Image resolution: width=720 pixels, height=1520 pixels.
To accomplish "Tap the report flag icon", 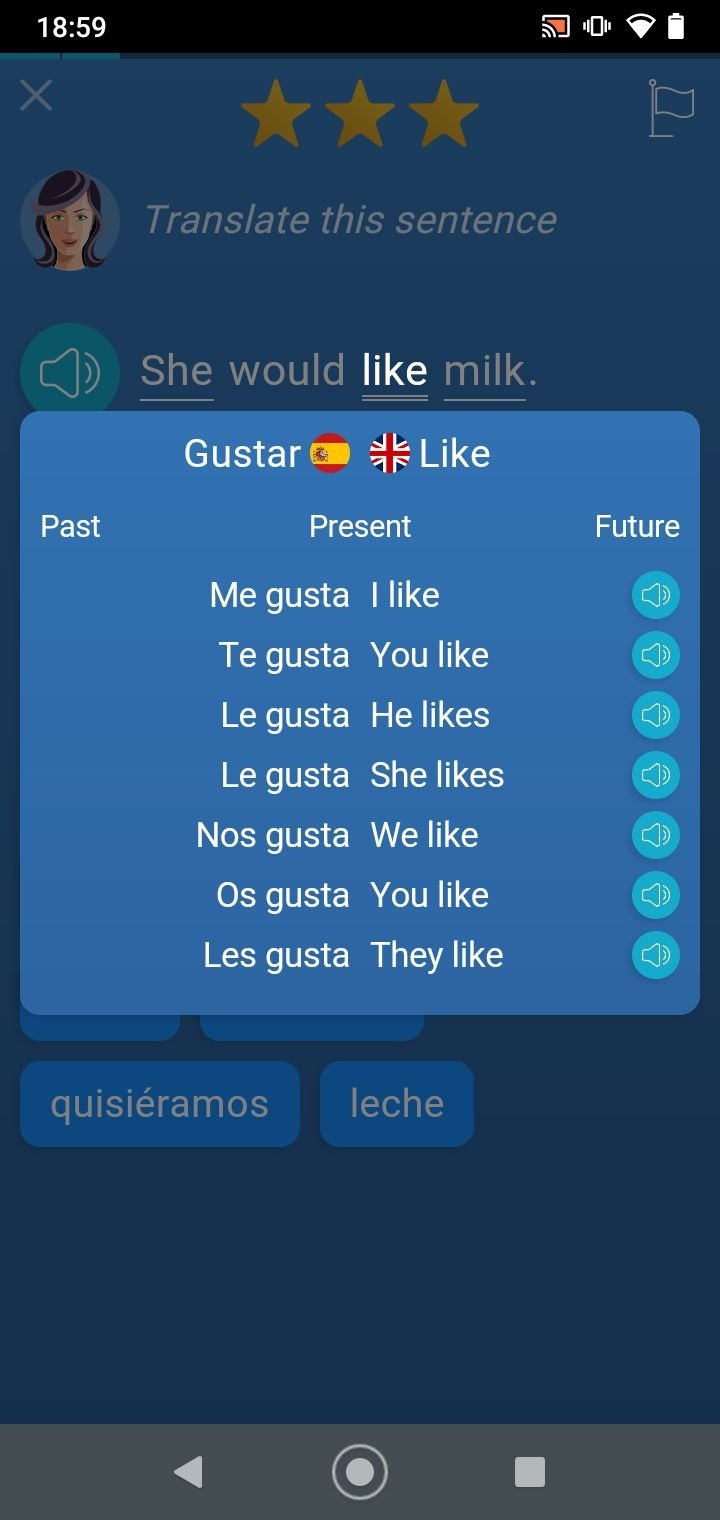I will point(671,108).
